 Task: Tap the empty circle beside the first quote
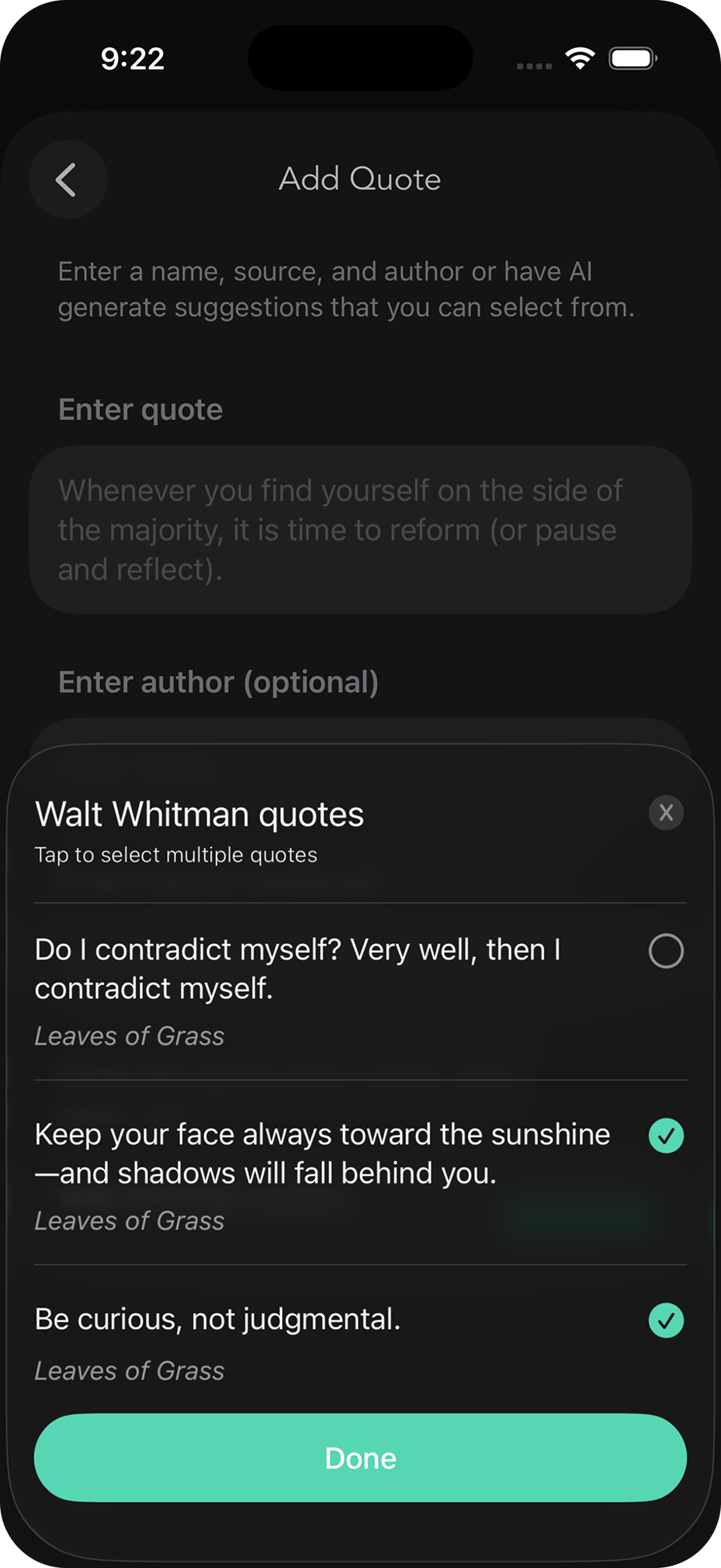(666, 950)
